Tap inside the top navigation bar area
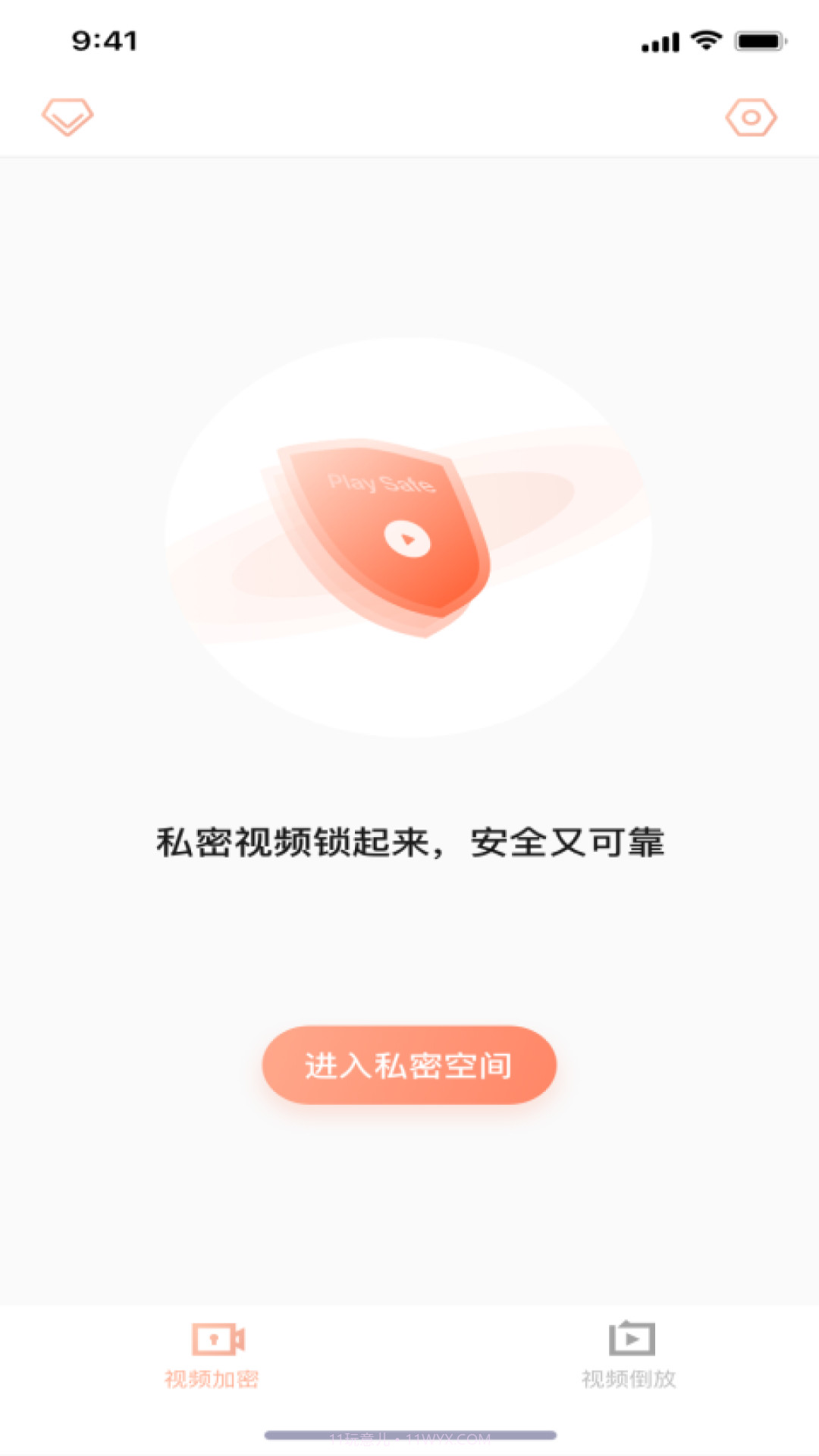The width and height of the screenshot is (819, 1456). point(409,118)
